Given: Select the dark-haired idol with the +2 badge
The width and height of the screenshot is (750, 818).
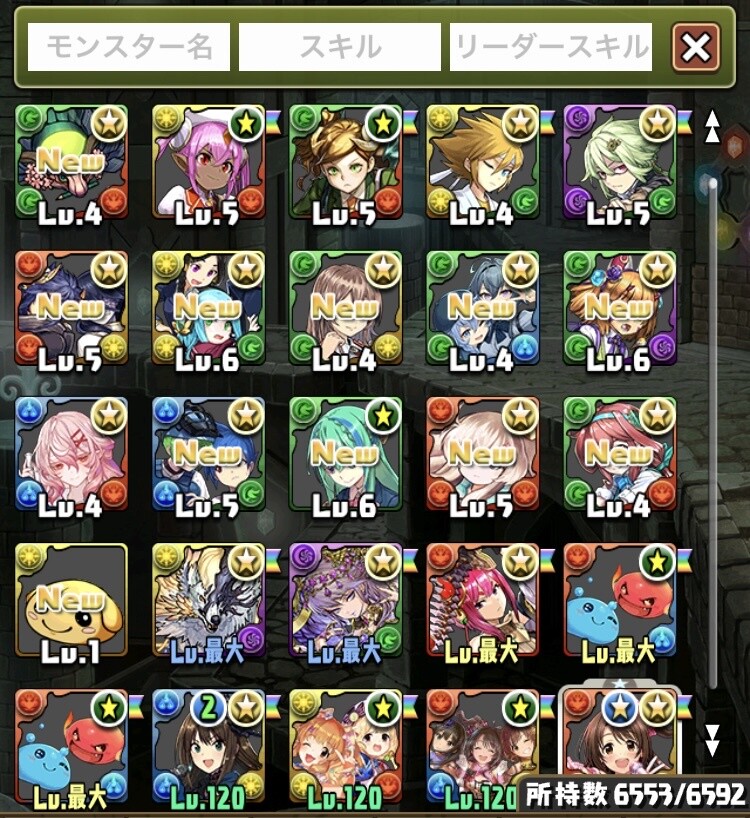Looking at the screenshot, I should tap(209, 747).
